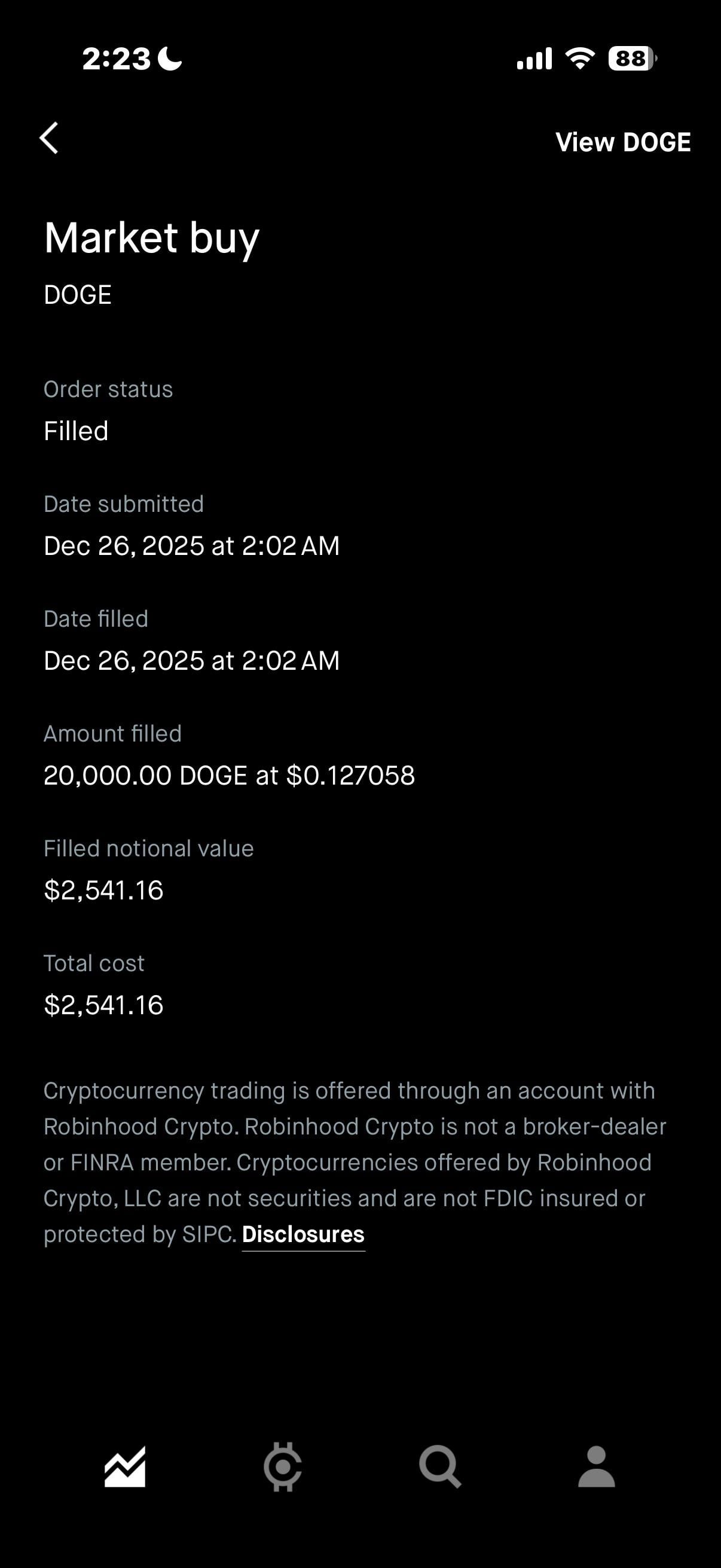The image size is (721, 1568).
Task: Open the search tab
Action: click(x=440, y=1467)
